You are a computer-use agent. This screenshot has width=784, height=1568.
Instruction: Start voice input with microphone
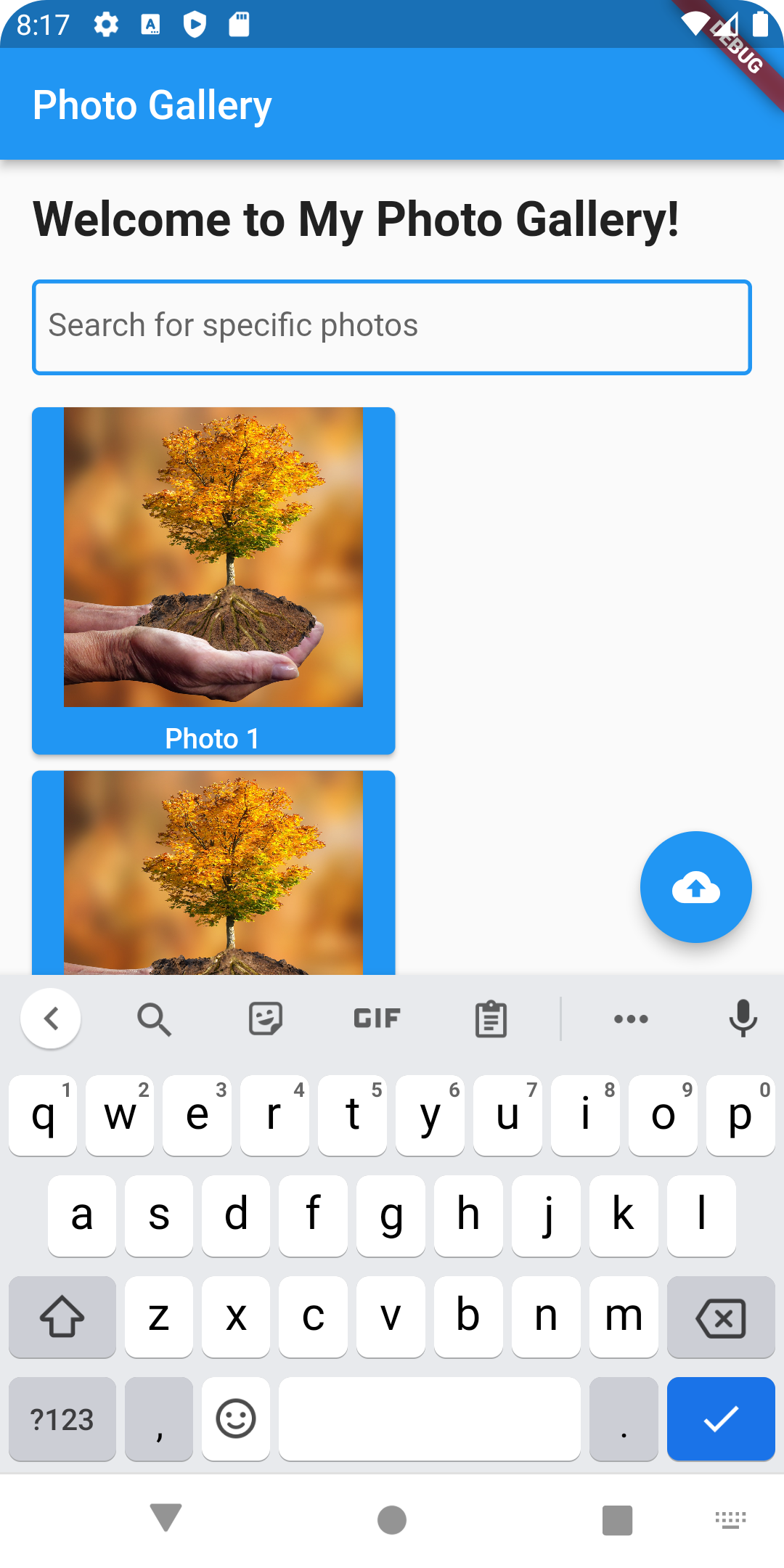click(743, 1019)
